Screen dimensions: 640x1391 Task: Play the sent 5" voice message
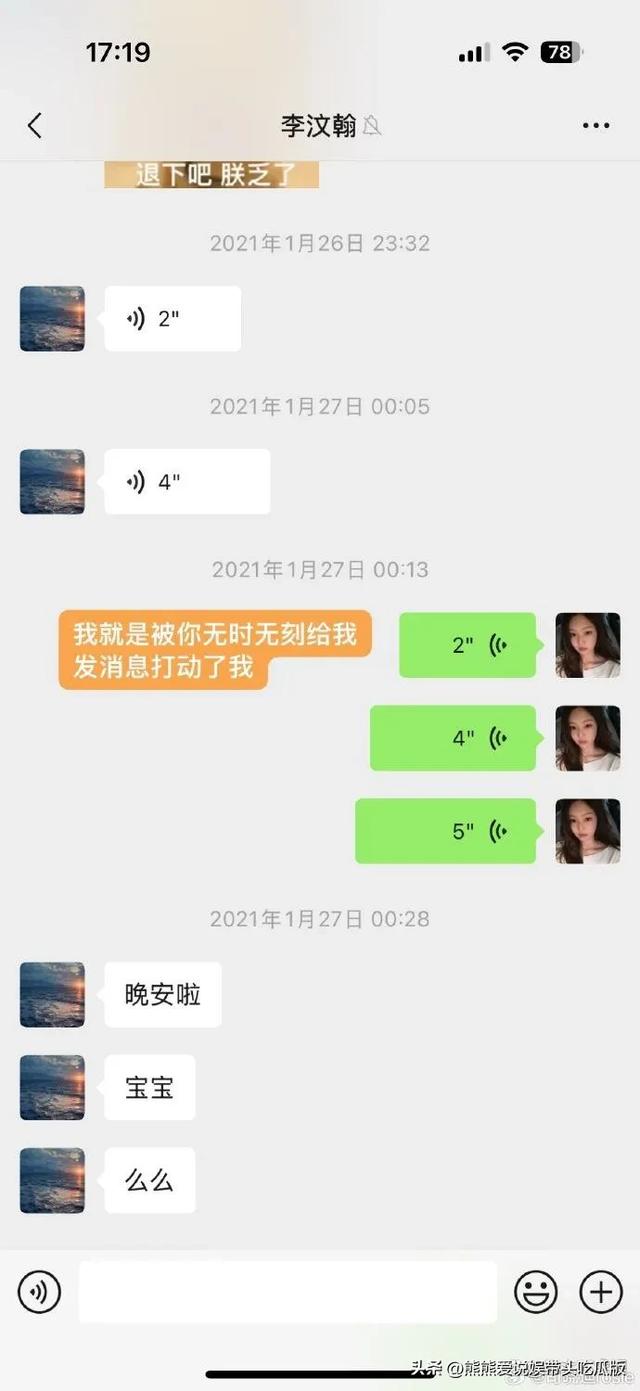tap(446, 831)
